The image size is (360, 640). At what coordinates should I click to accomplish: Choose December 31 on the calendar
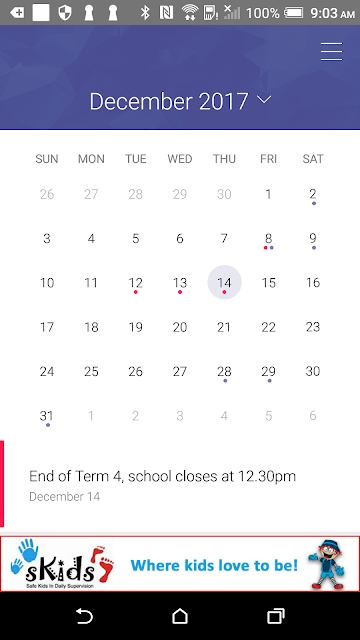47,416
